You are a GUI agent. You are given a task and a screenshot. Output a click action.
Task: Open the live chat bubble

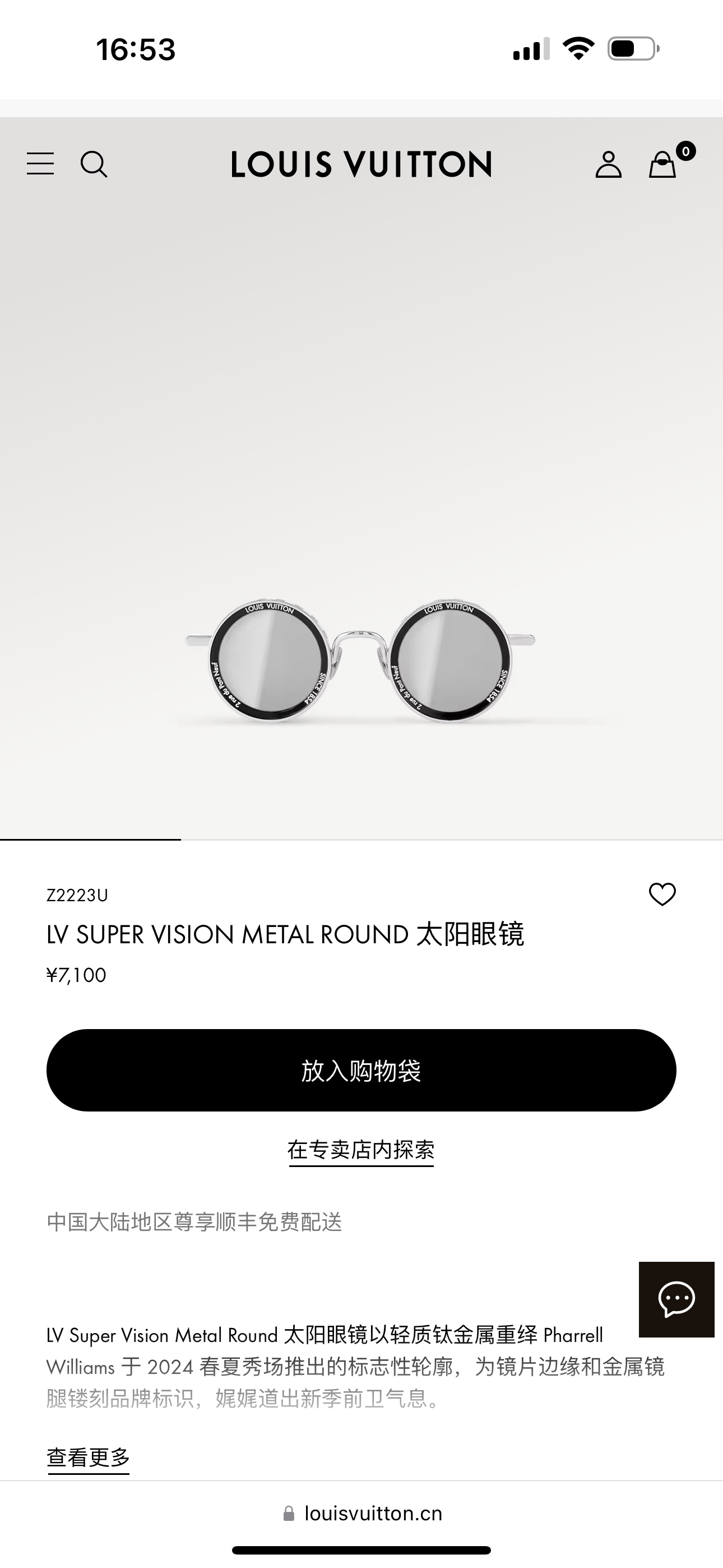coord(676,1299)
